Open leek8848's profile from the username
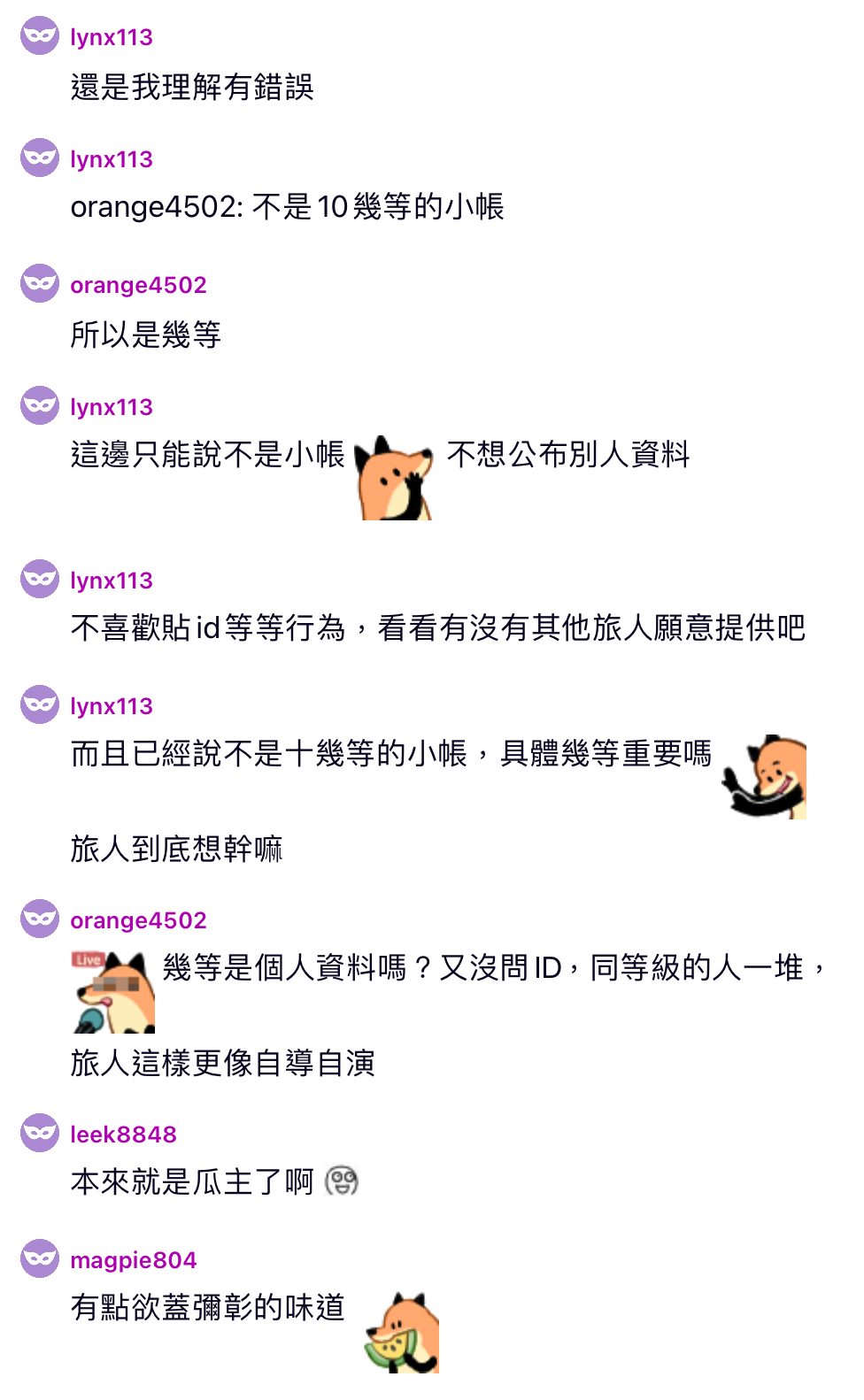This screenshot has height=1400, width=864. coord(123,1135)
